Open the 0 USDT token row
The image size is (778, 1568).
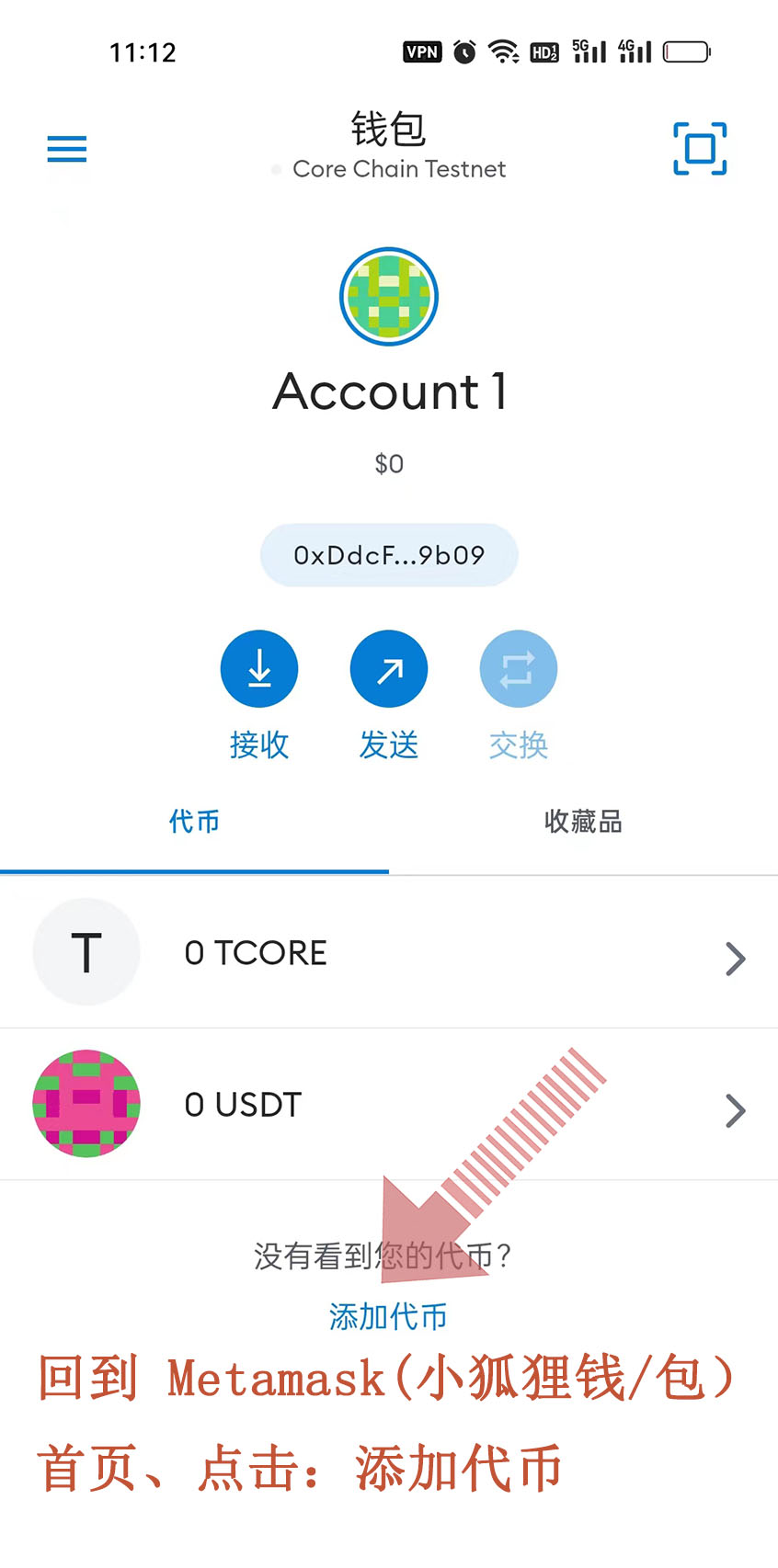(389, 1105)
